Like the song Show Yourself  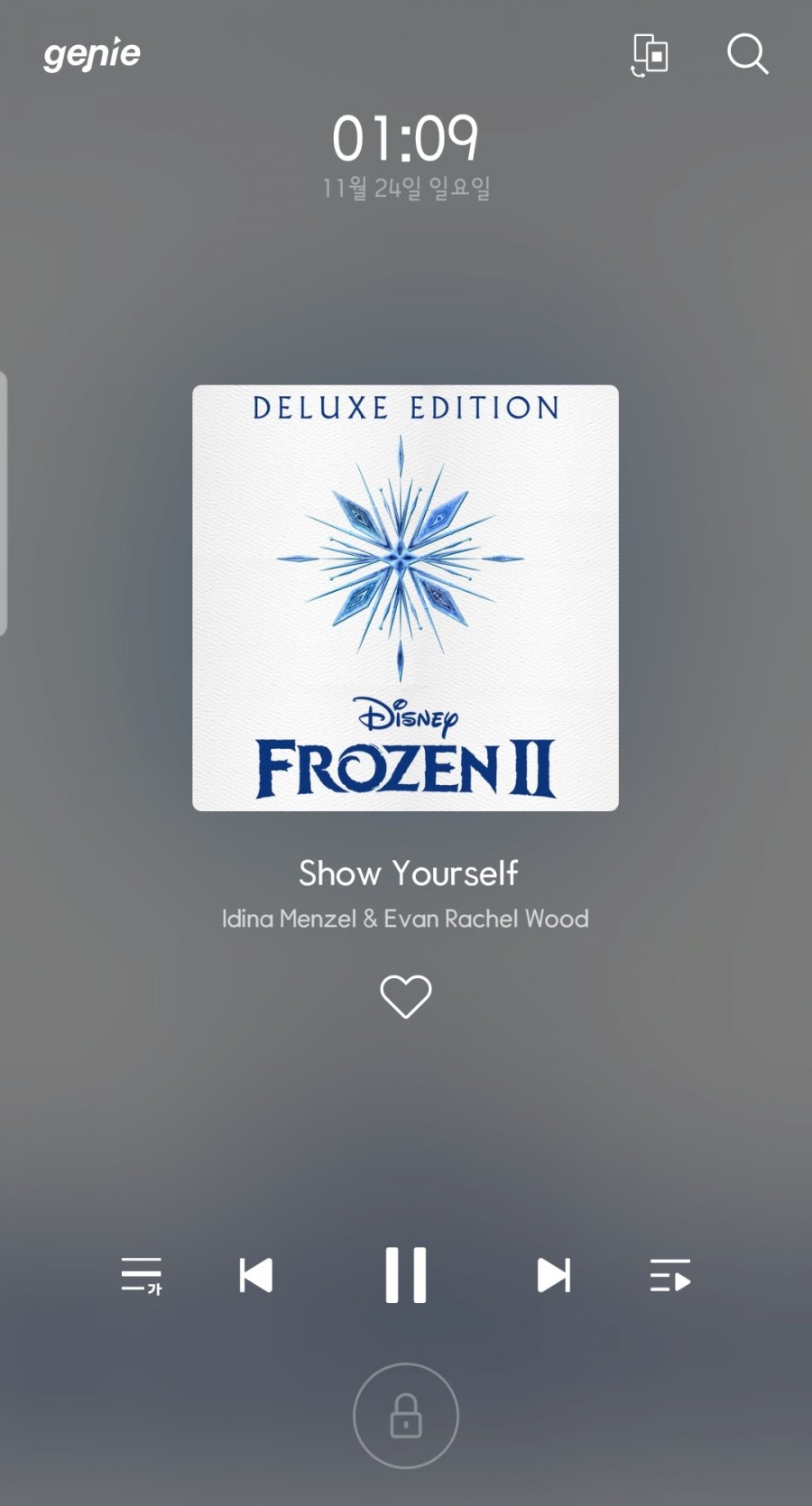406,996
